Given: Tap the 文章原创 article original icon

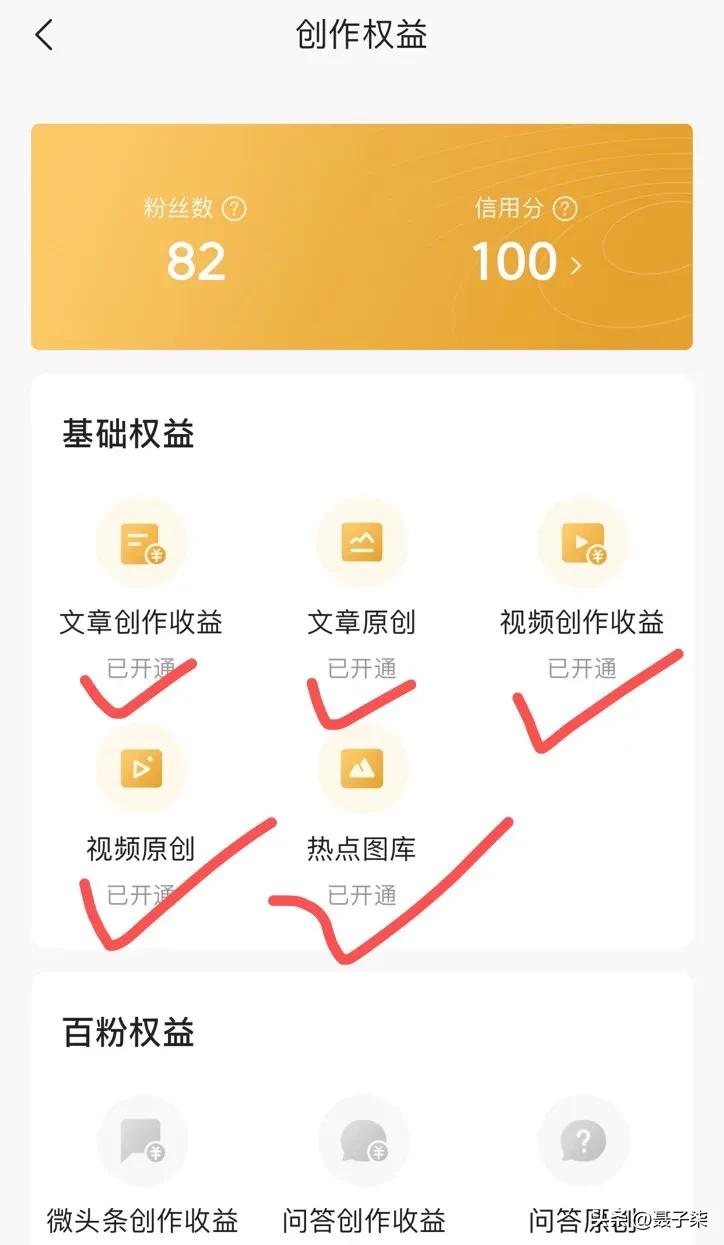Looking at the screenshot, I should click(x=362, y=541).
